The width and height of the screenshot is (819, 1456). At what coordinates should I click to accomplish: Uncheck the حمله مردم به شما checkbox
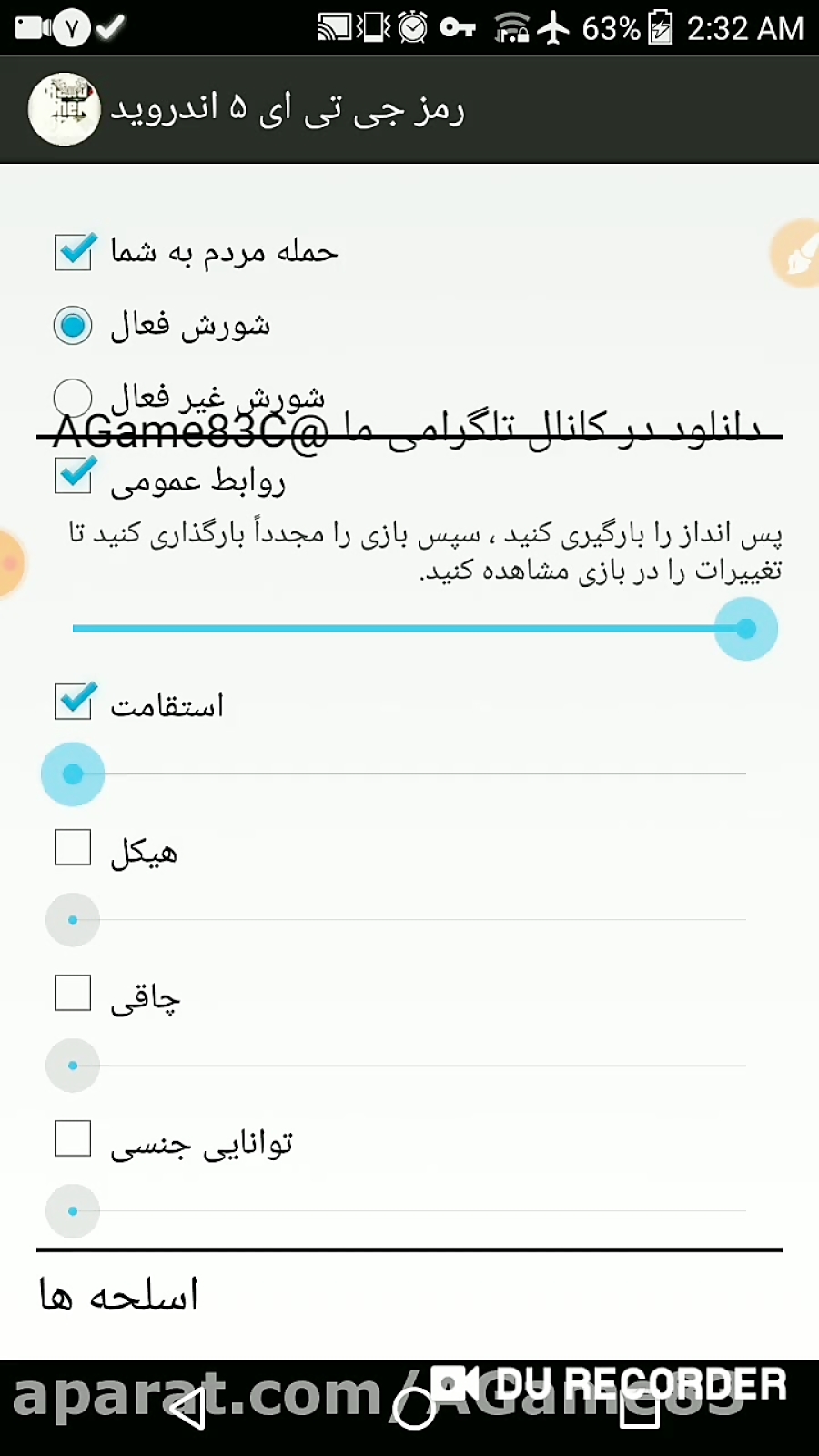pos(74,252)
